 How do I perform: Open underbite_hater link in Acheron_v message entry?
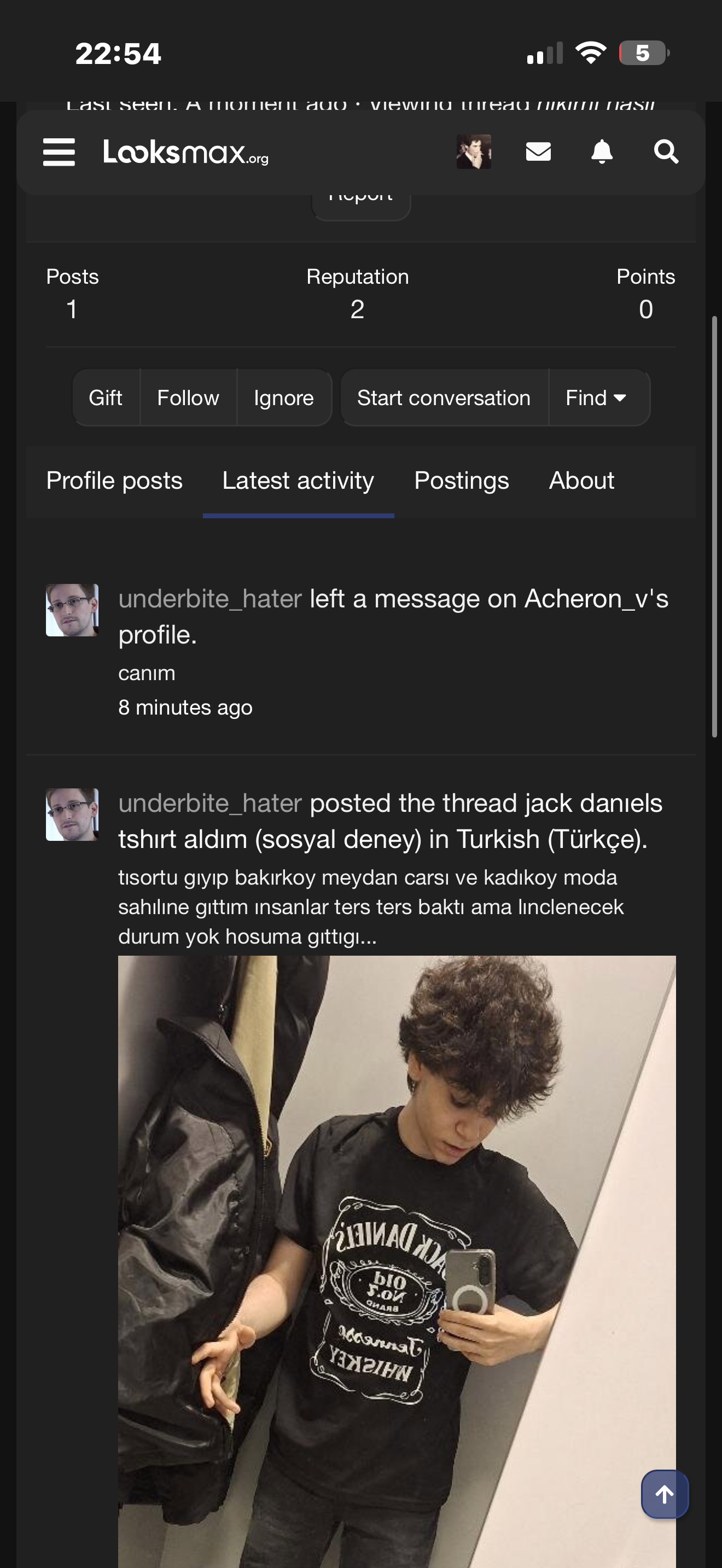210,599
